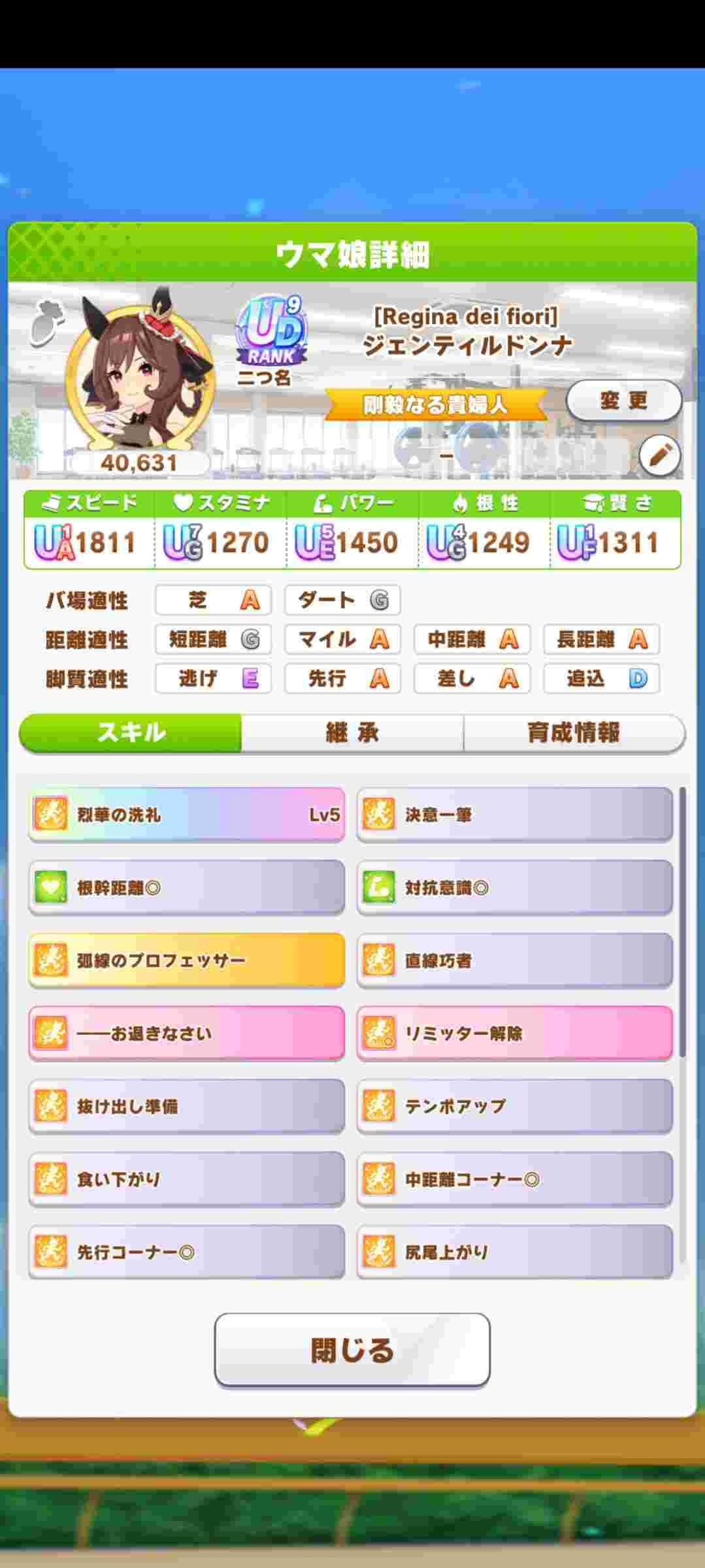Image resolution: width=705 pixels, height=1568 pixels.
Task: Switch to the 継承 tab
Action: click(352, 733)
